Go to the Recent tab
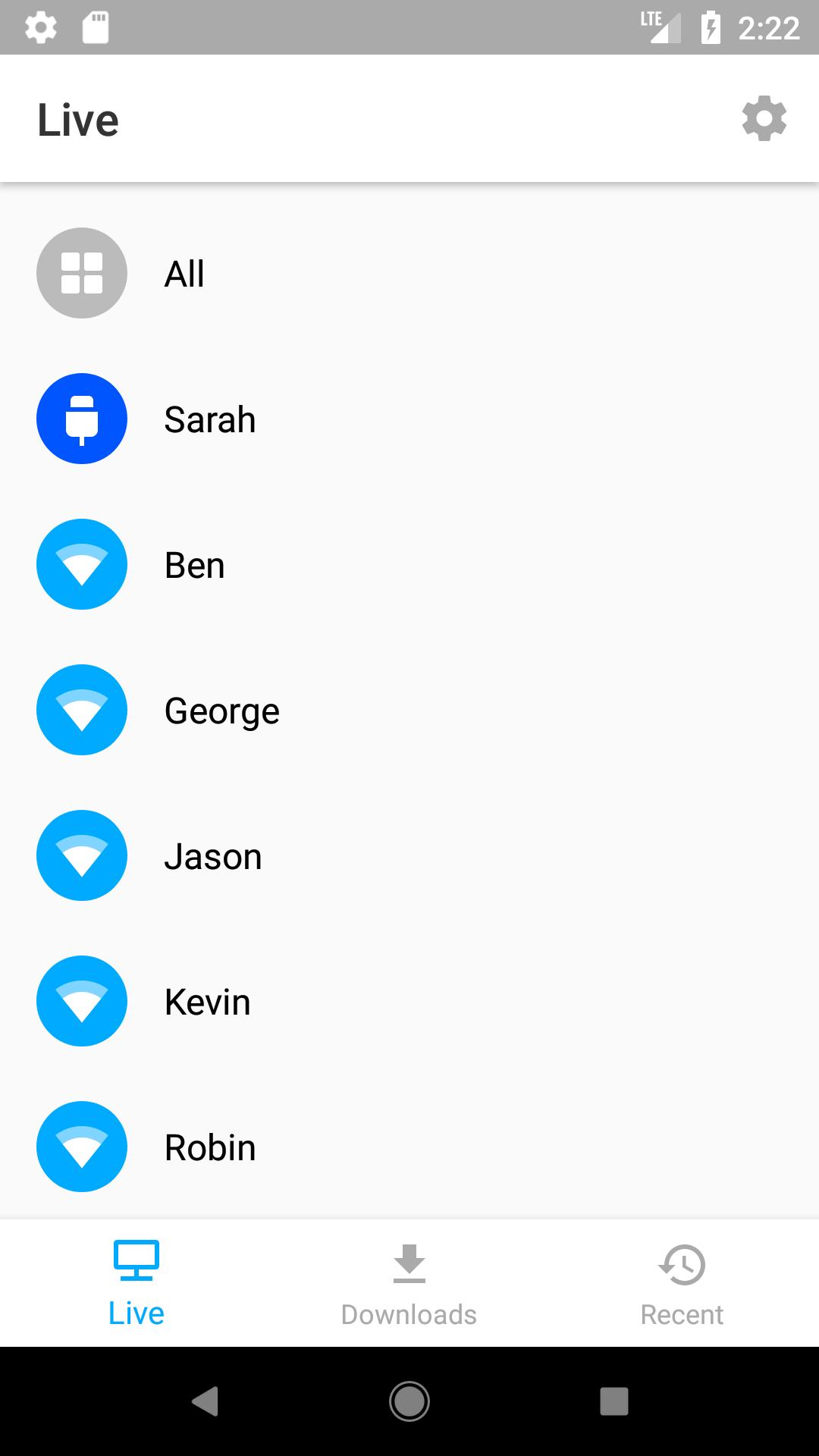The image size is (819, 1456). click(682, 1283)
